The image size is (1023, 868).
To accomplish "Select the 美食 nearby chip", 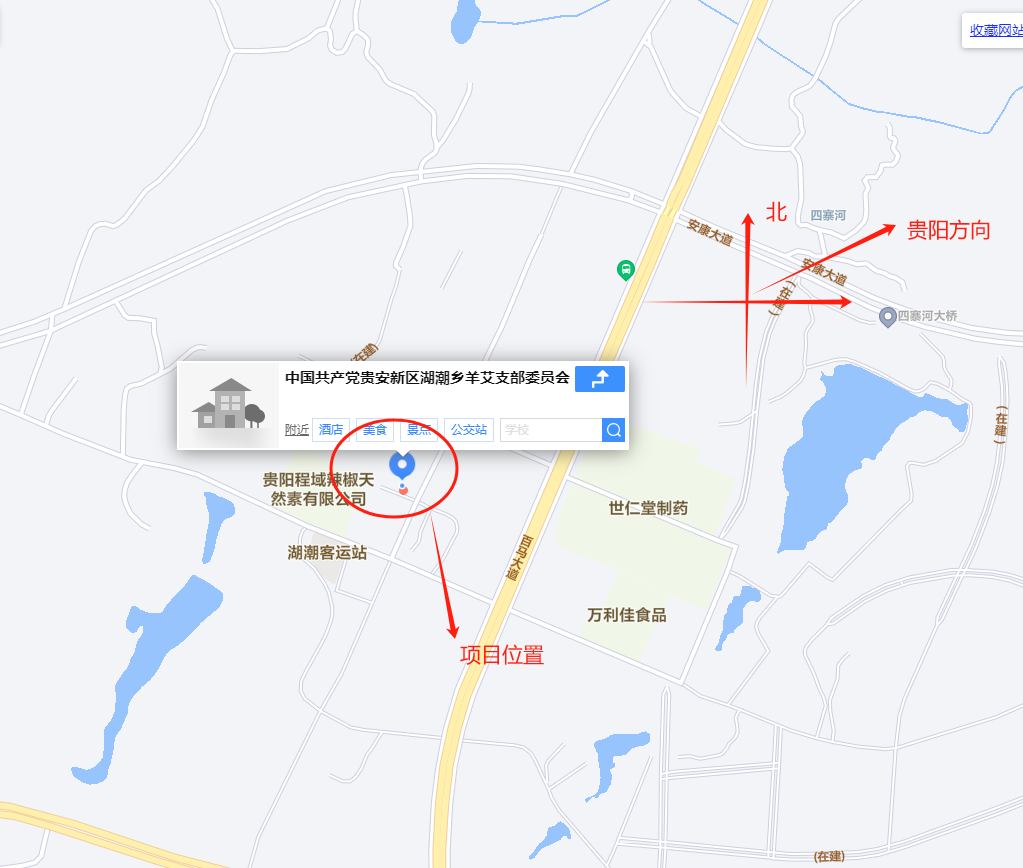I will (374, 430).
